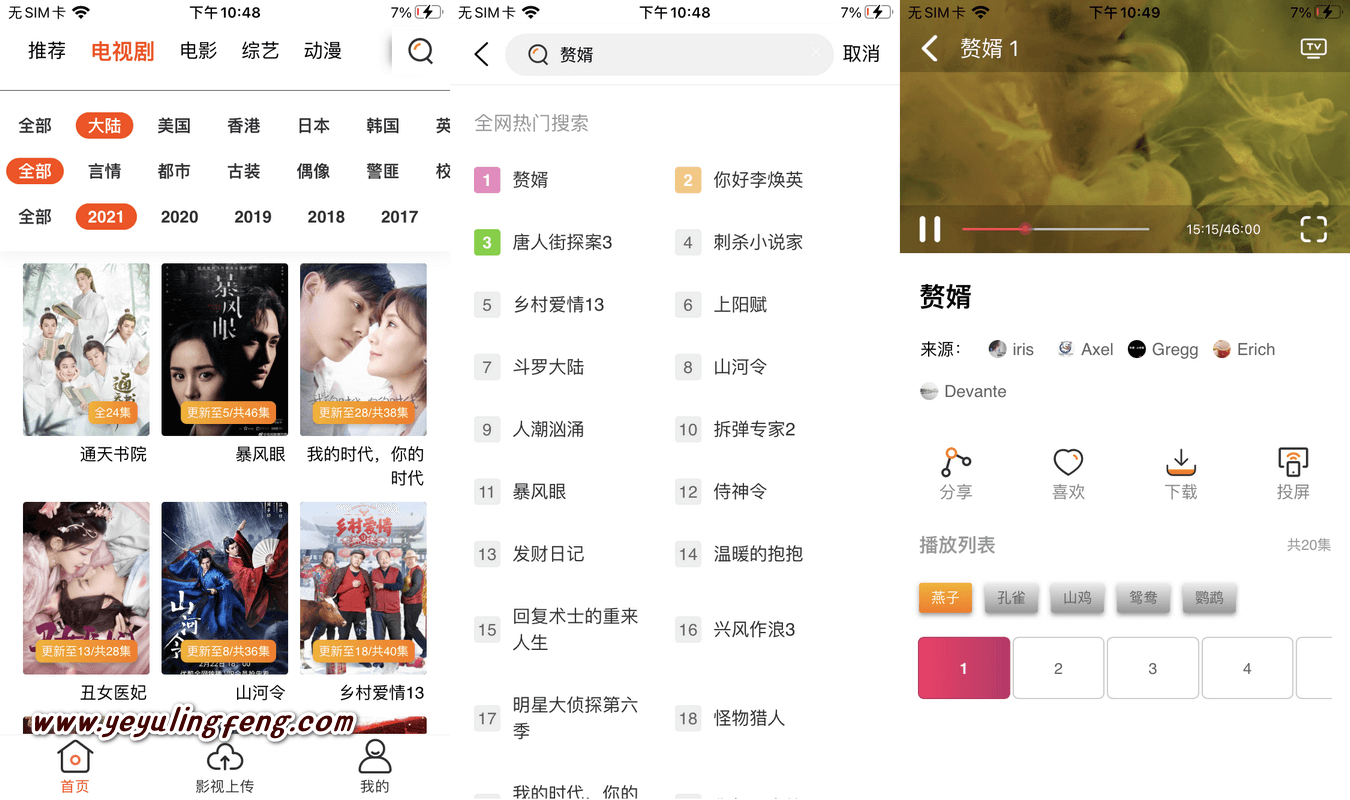Switch to the 电影 tab

(198, 51)
